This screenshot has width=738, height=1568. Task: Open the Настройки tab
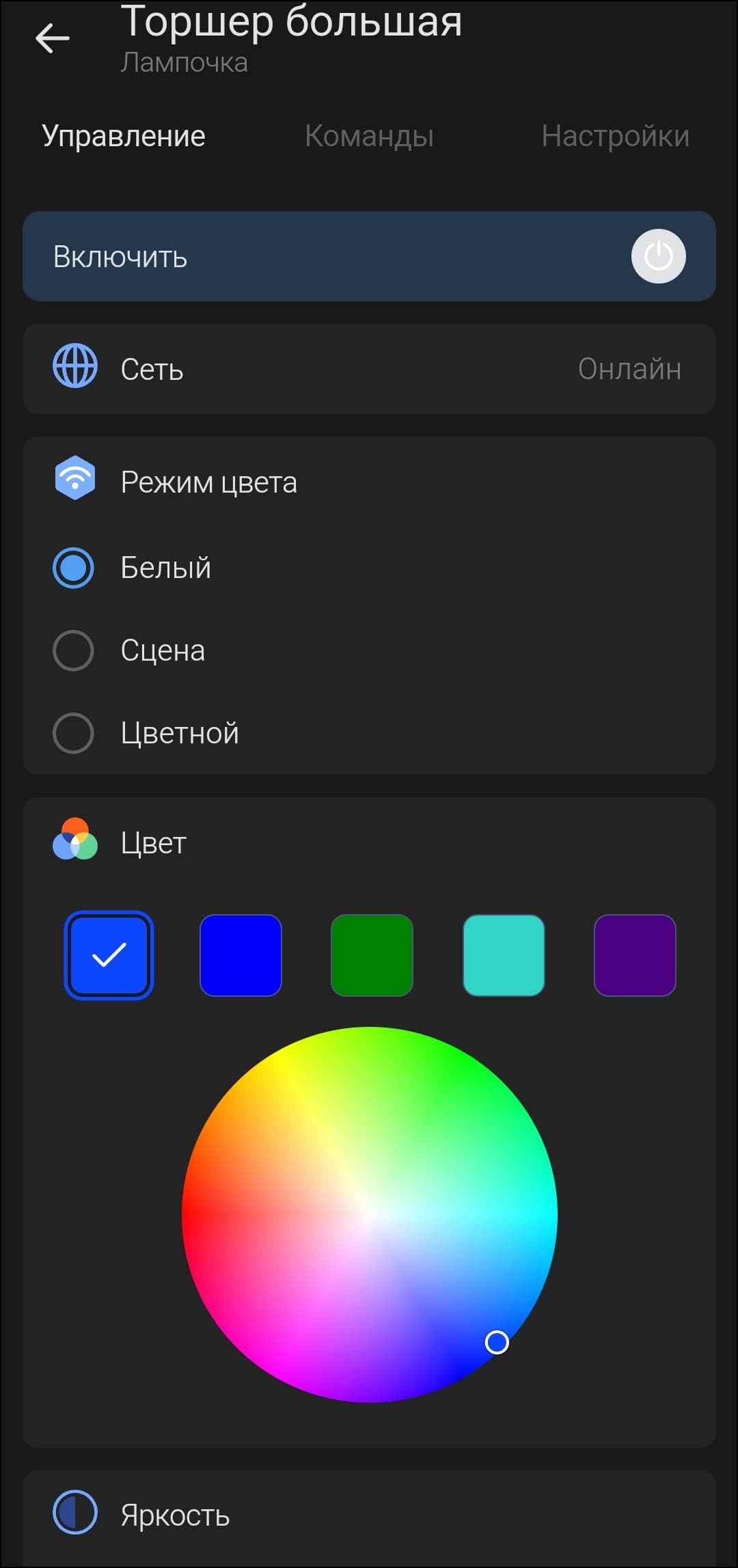point(615,136)
